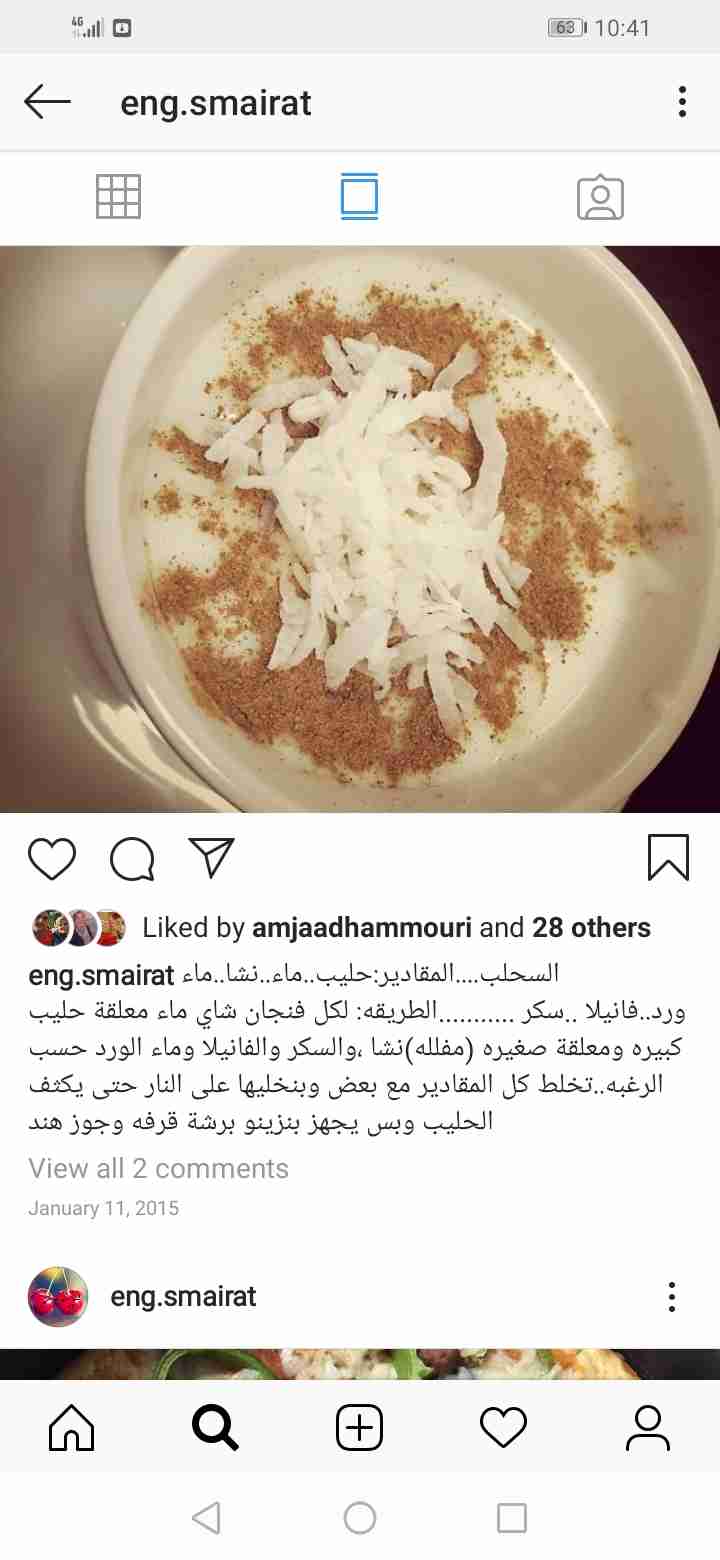Tap the system back button

click(x=206, y=1518)
